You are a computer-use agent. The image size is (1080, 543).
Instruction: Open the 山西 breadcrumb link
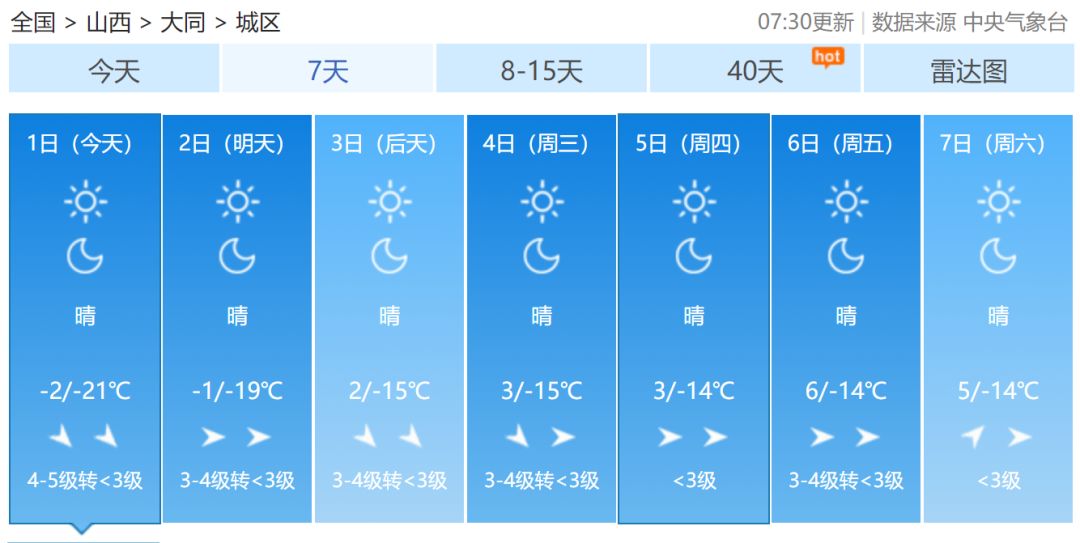108,22
